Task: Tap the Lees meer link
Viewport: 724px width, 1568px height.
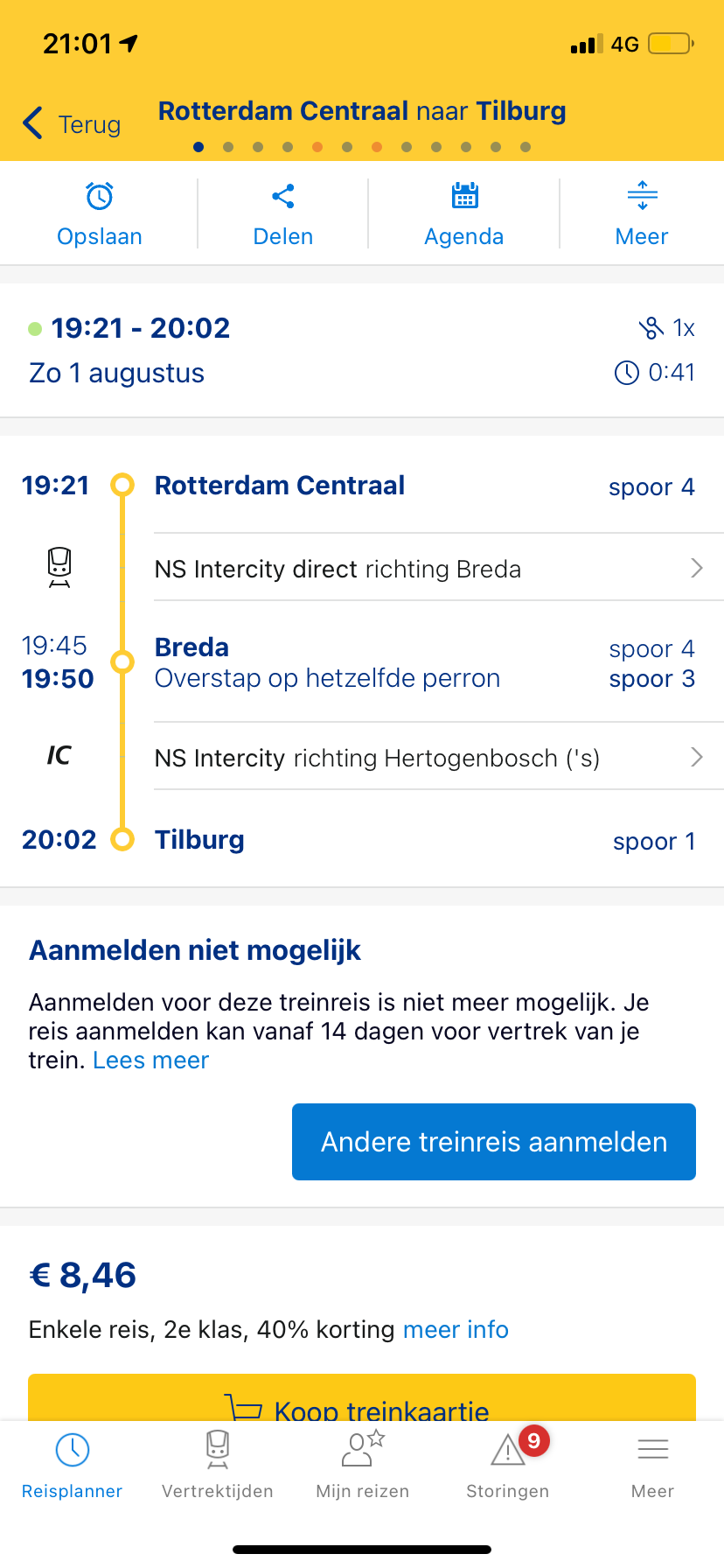Action: point(151,1060)
